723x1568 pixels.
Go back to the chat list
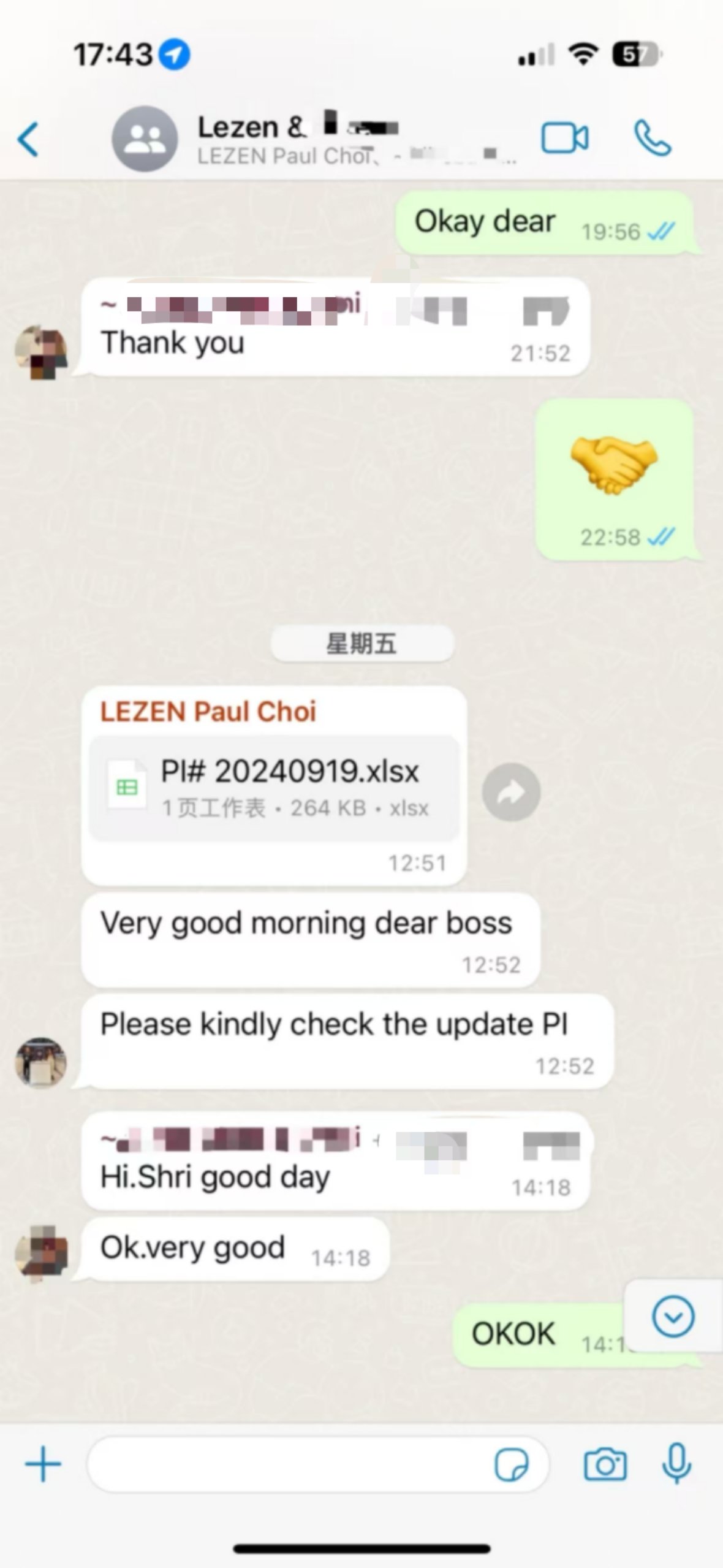click(x=29, y=139)
